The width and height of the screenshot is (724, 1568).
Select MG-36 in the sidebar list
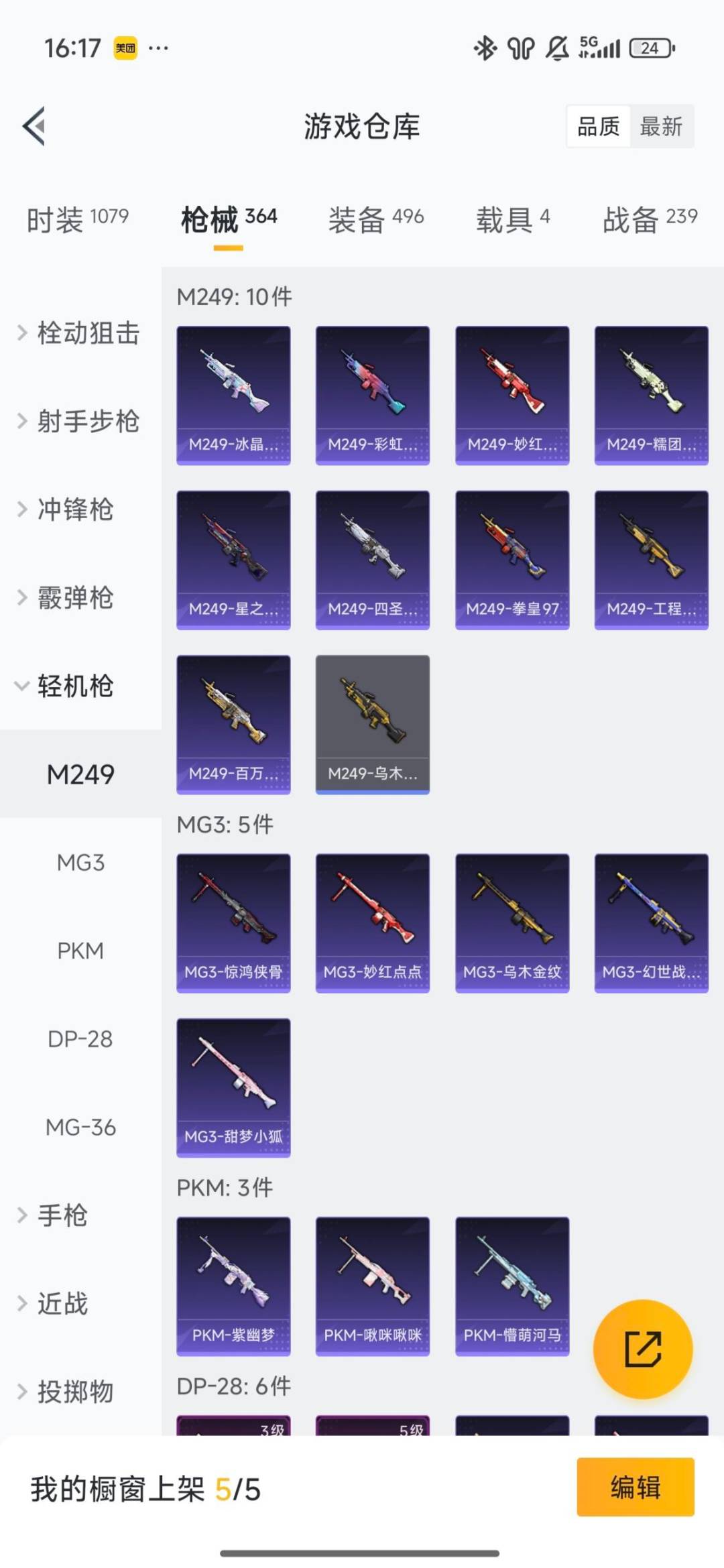(82, 1127)
